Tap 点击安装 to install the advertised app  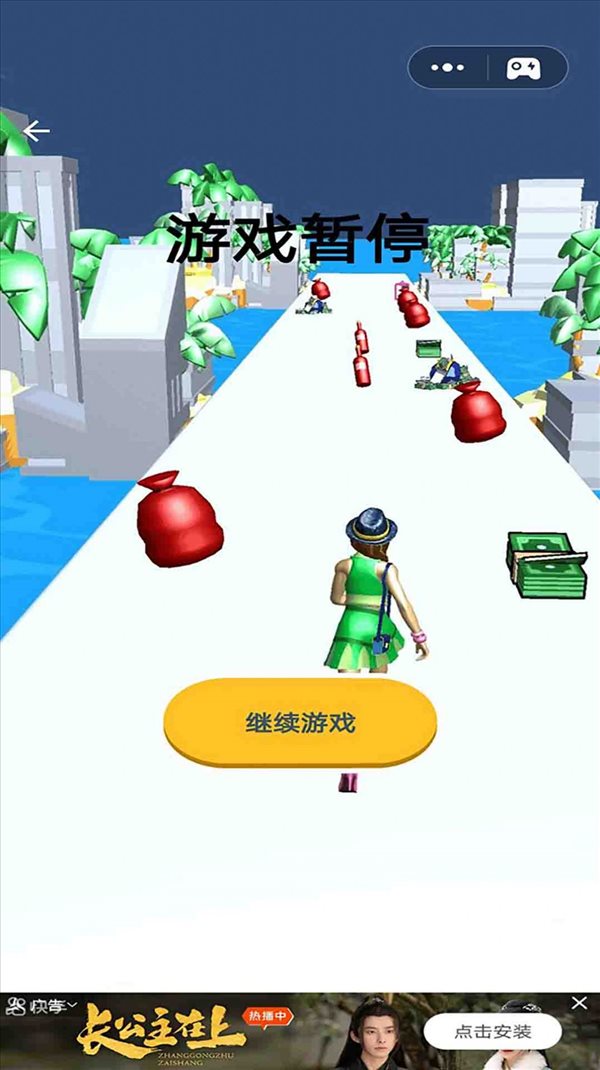tap(492, 1031)
